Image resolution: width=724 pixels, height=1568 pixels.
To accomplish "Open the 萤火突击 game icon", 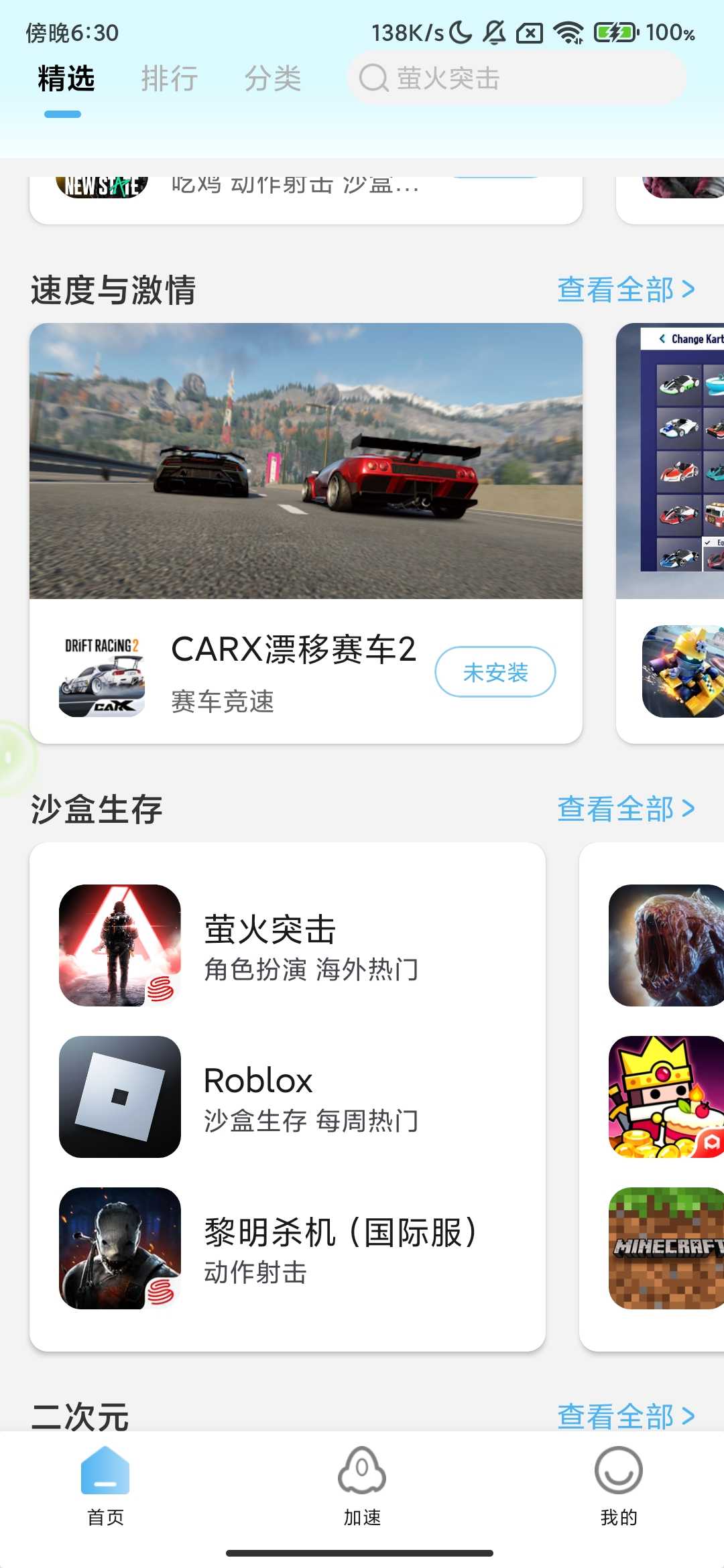I will point(119,943).
